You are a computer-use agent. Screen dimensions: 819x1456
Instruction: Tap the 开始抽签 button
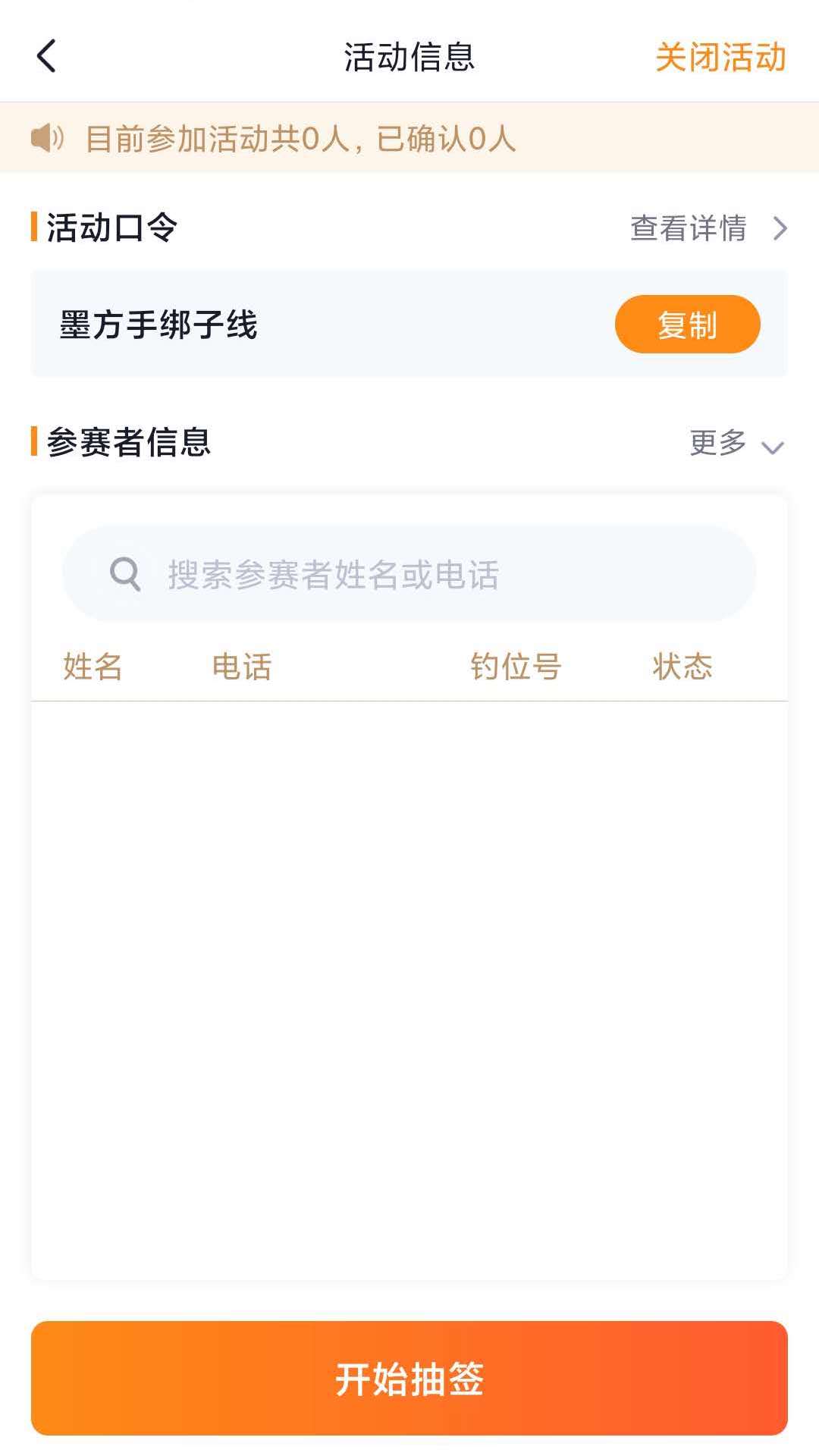pyautogui.click(x=409, y=1382)
